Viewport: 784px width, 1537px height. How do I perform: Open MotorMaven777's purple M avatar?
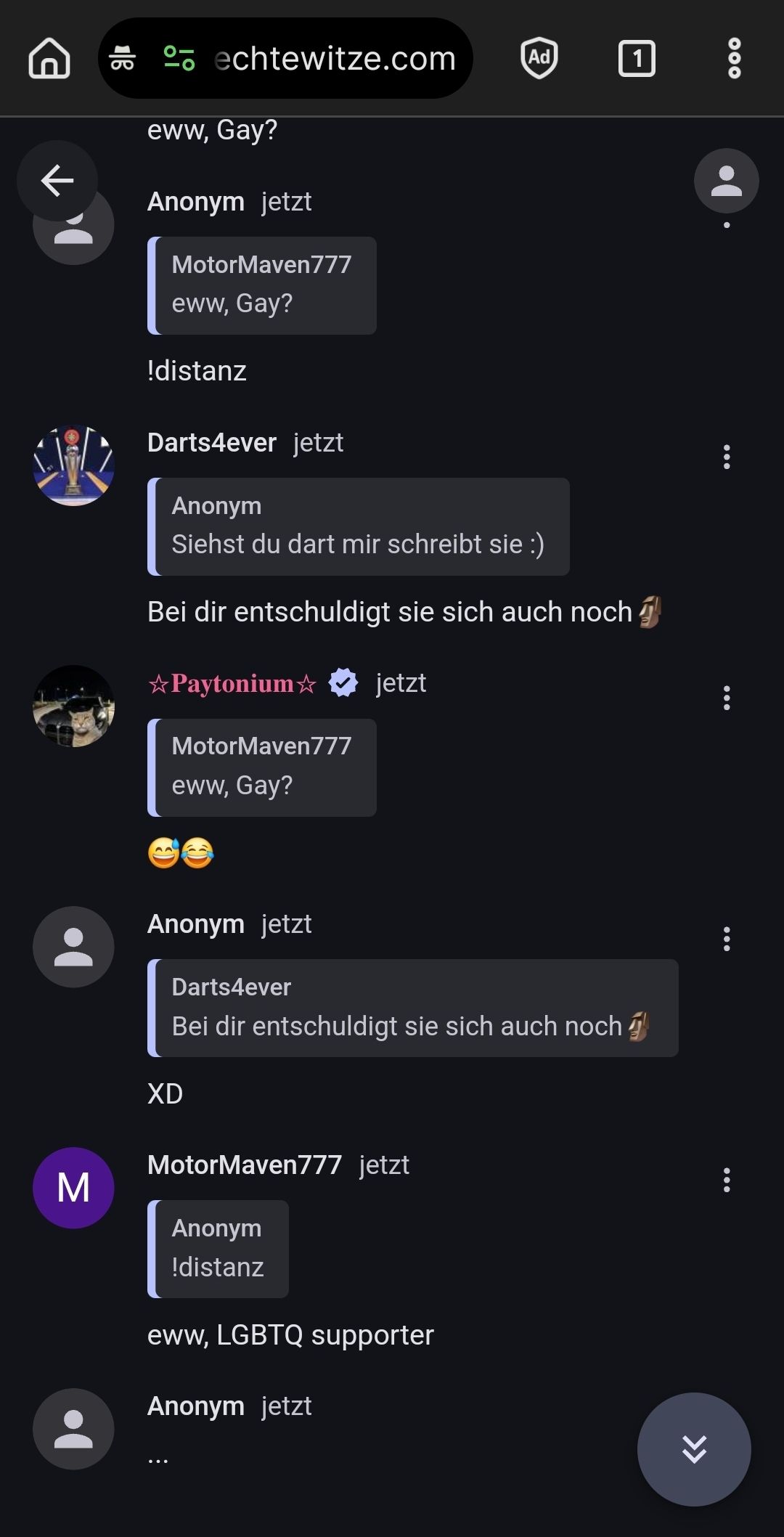click(73, 1189)
